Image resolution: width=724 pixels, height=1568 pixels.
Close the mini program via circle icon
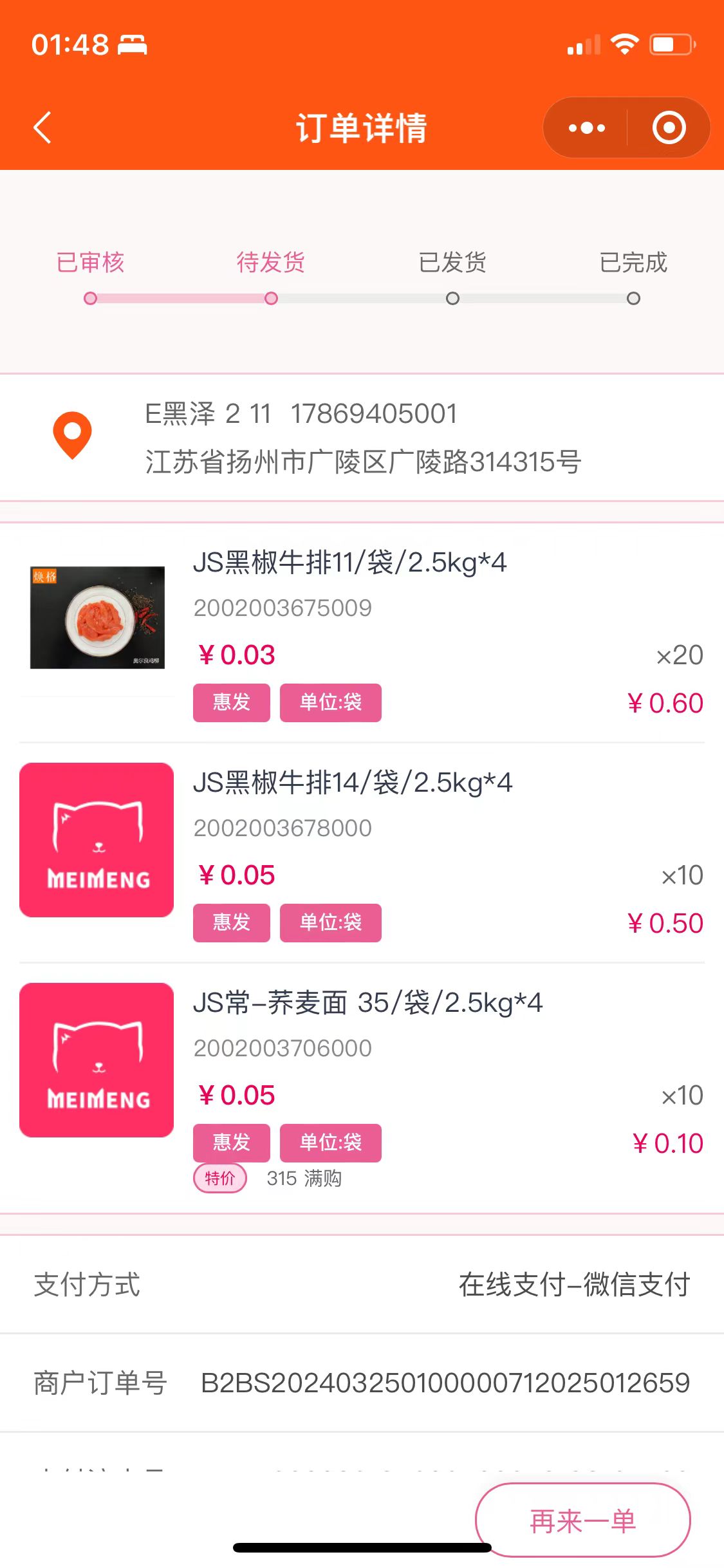(669, 127)
